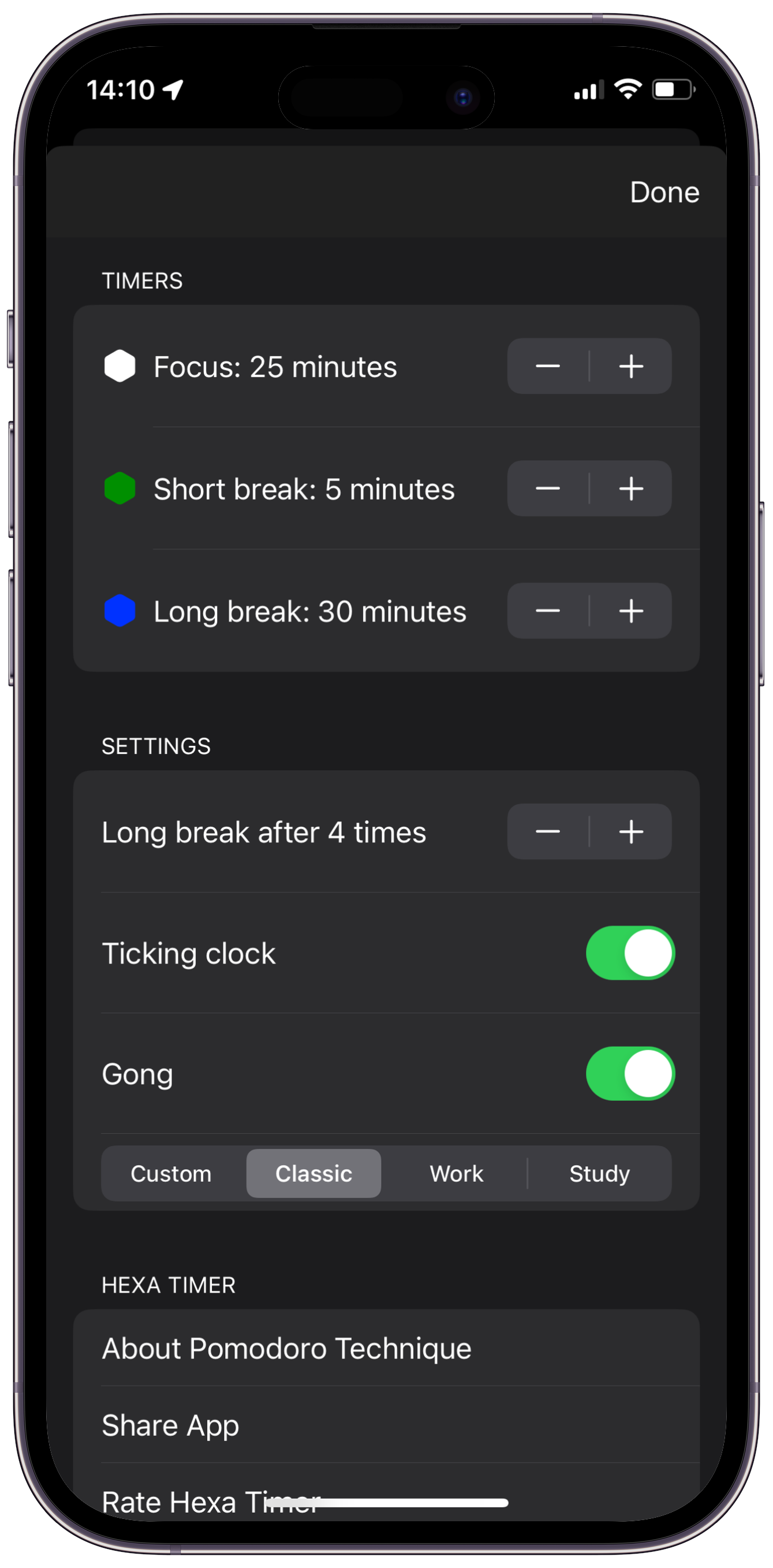Open About Pomodoro Technique
Image resolution: width=773 pixels, height=1568 pixels.
[x=286, y=1349]
